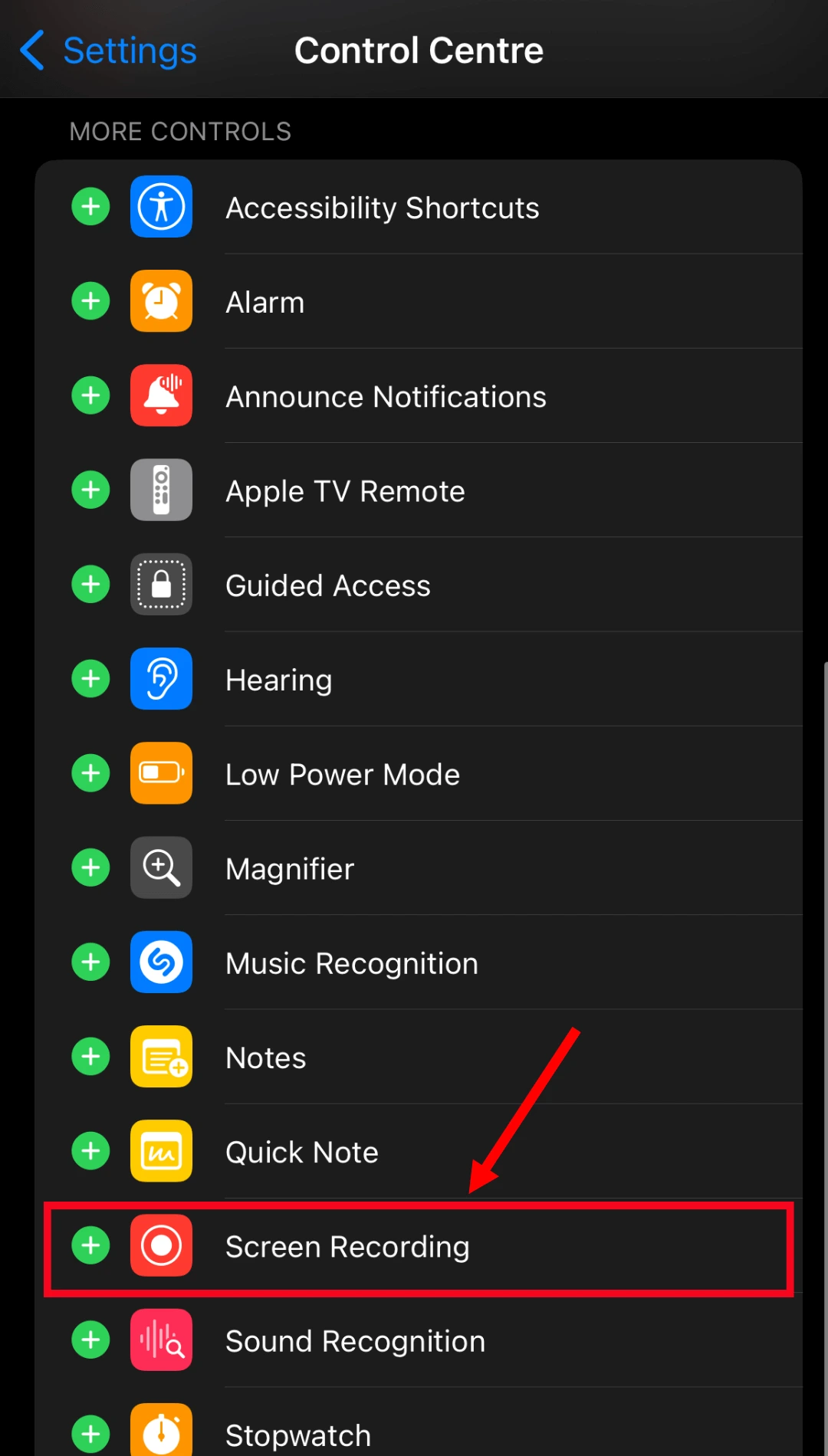
Task: Tap the Low Power Mode battery icon
Action: (161, 773)
